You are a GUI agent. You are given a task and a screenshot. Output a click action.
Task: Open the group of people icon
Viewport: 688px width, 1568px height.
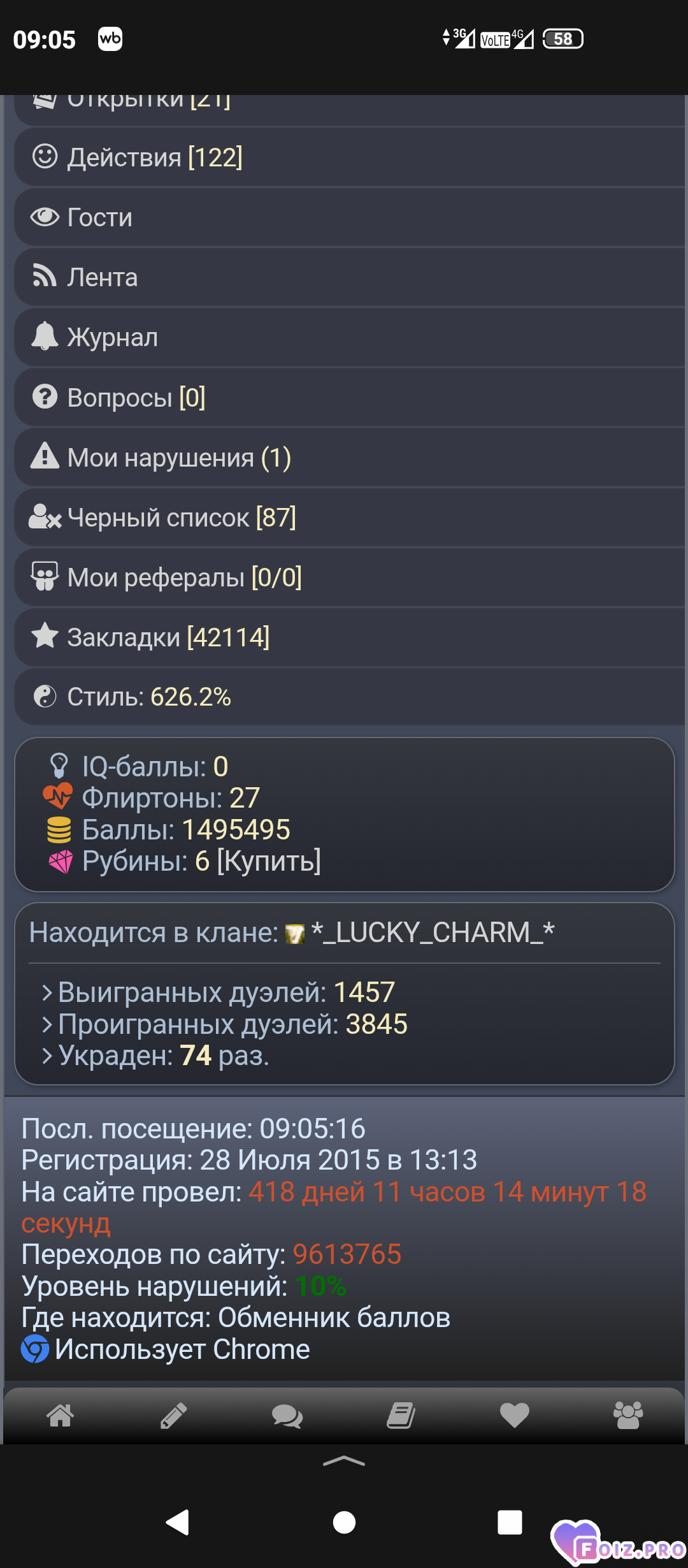628,1416
